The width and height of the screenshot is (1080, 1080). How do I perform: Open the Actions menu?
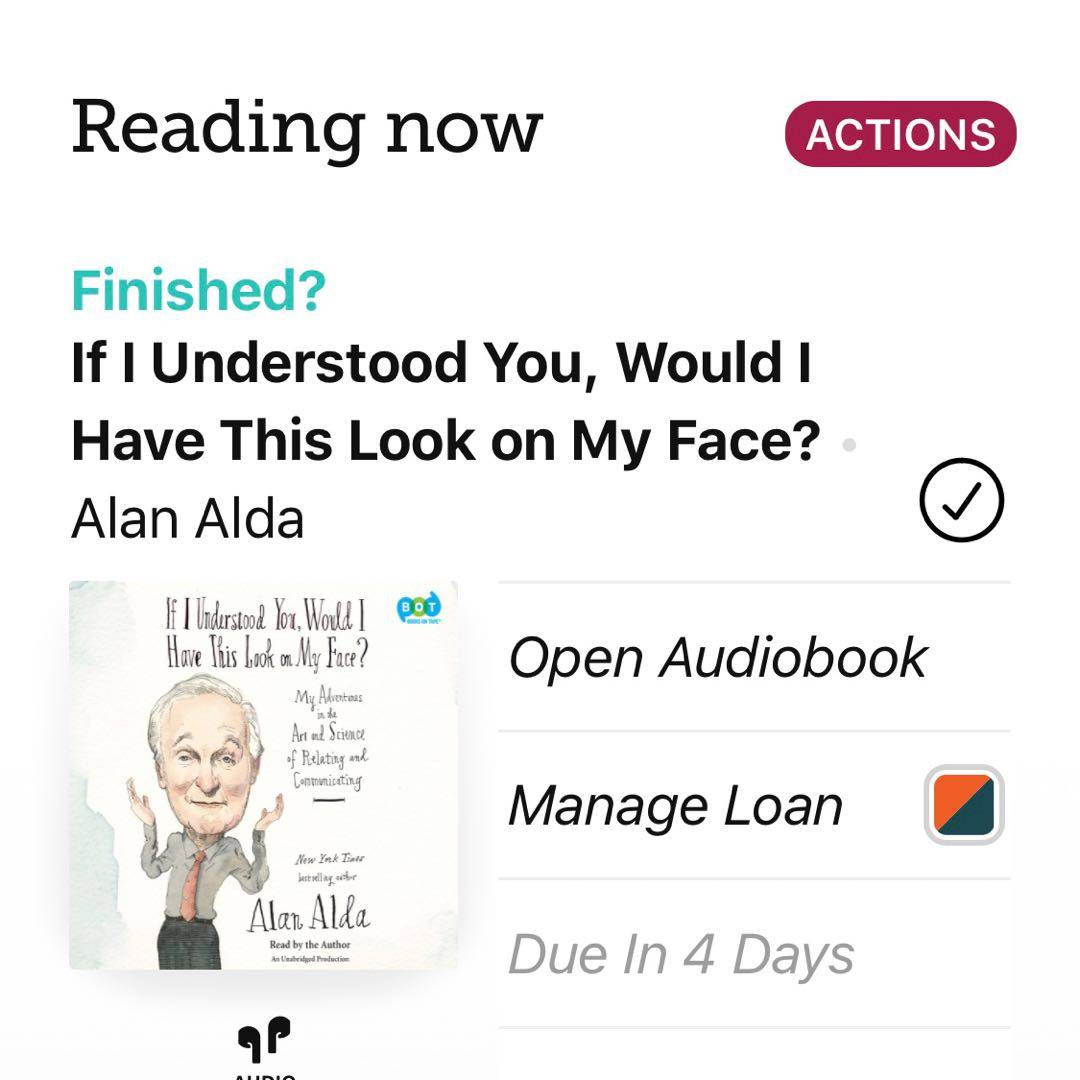[901, 134]
